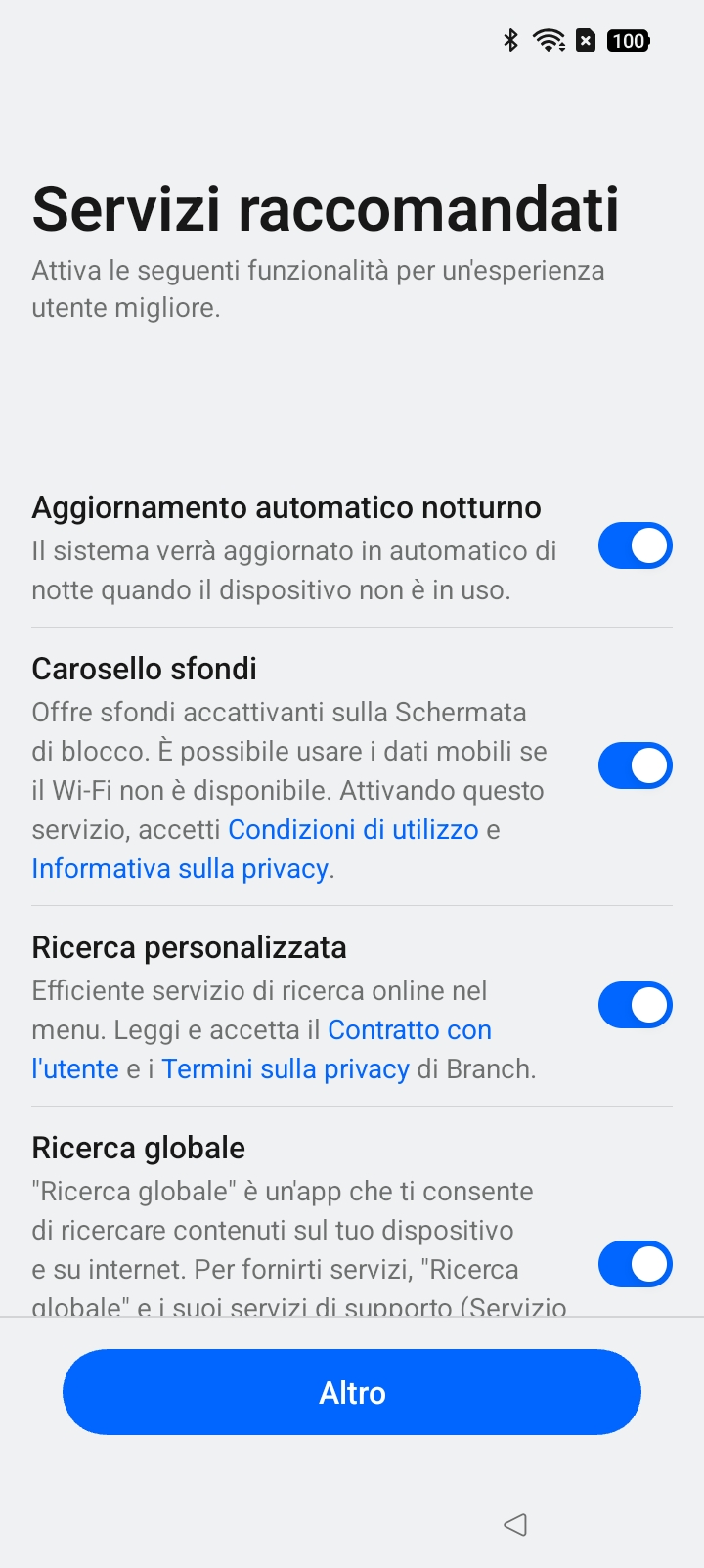The height and width of the screenshot is (1568, 704).
Task: Open Condizioni di utilizzo link
Action: click(353, 830)
